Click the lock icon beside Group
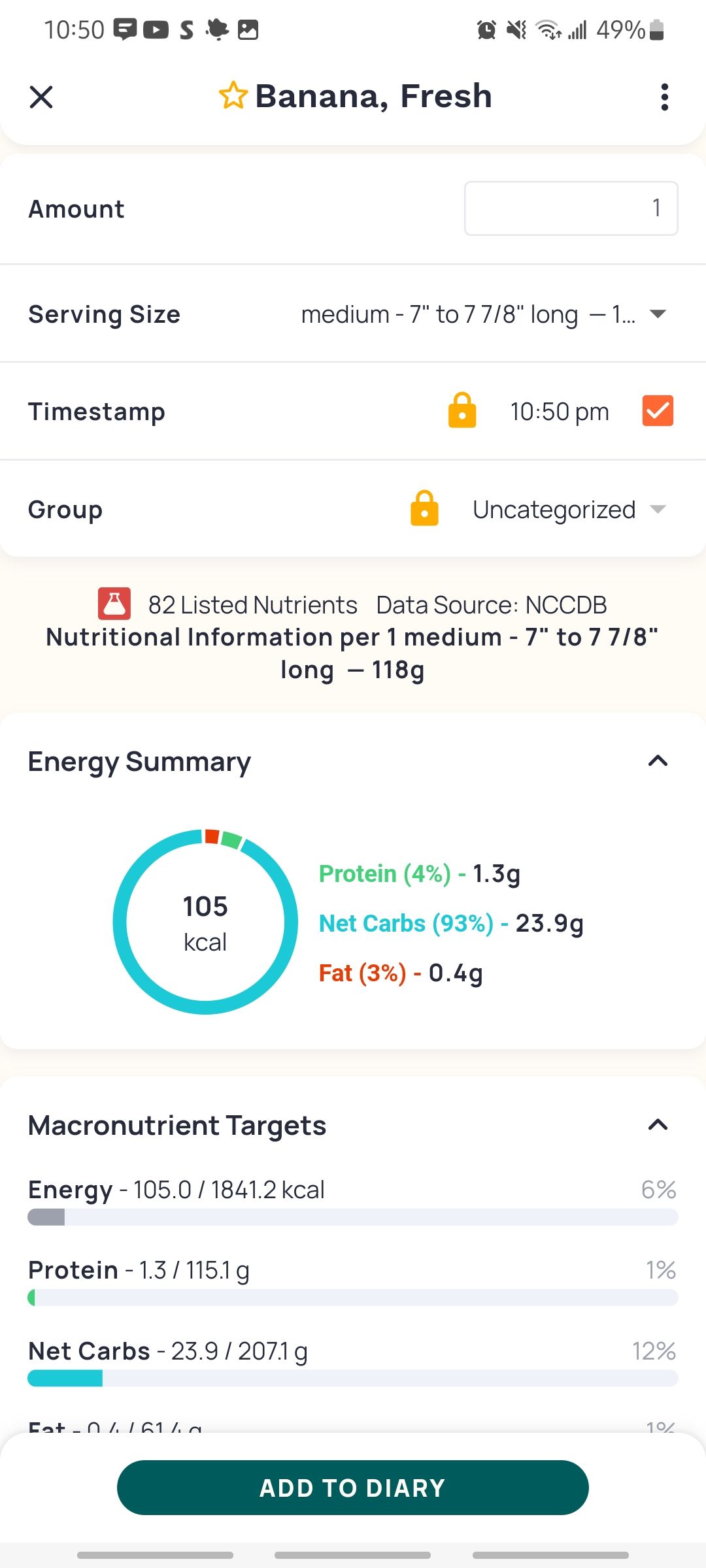This screenshot has height=1568, width=706. coord(424,508)
